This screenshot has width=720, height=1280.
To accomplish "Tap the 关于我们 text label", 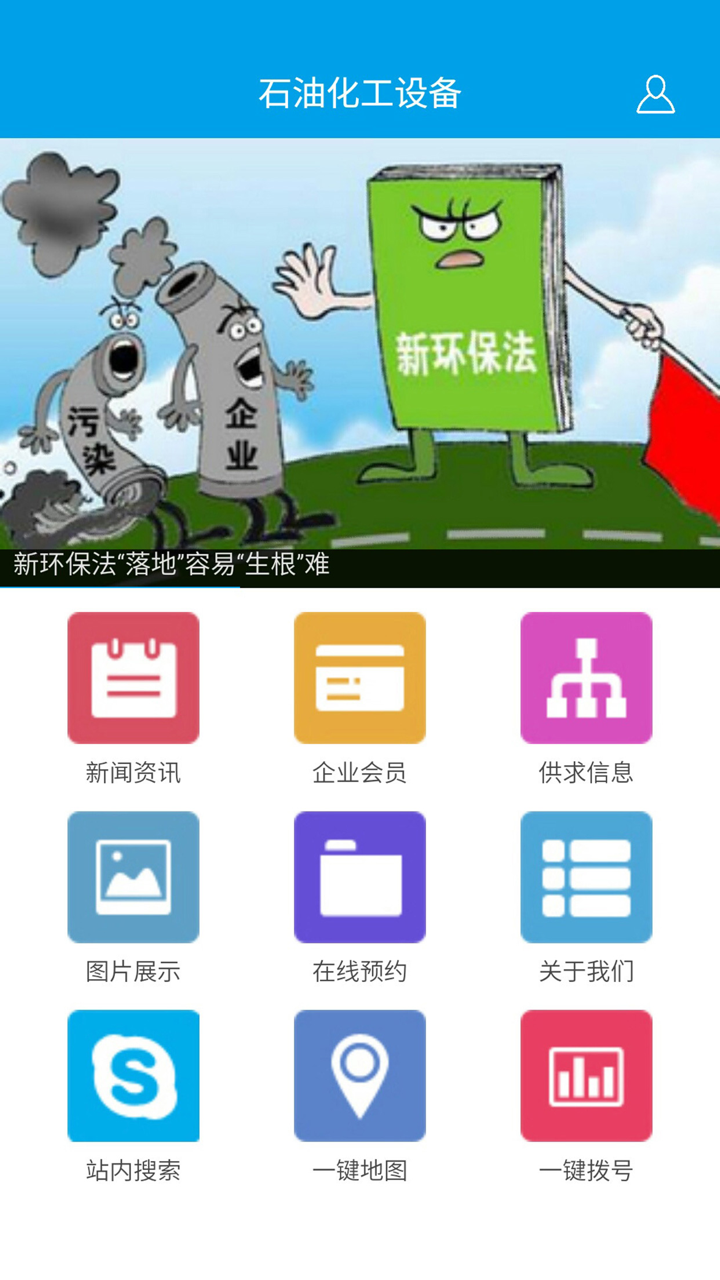I will point(587,969).
